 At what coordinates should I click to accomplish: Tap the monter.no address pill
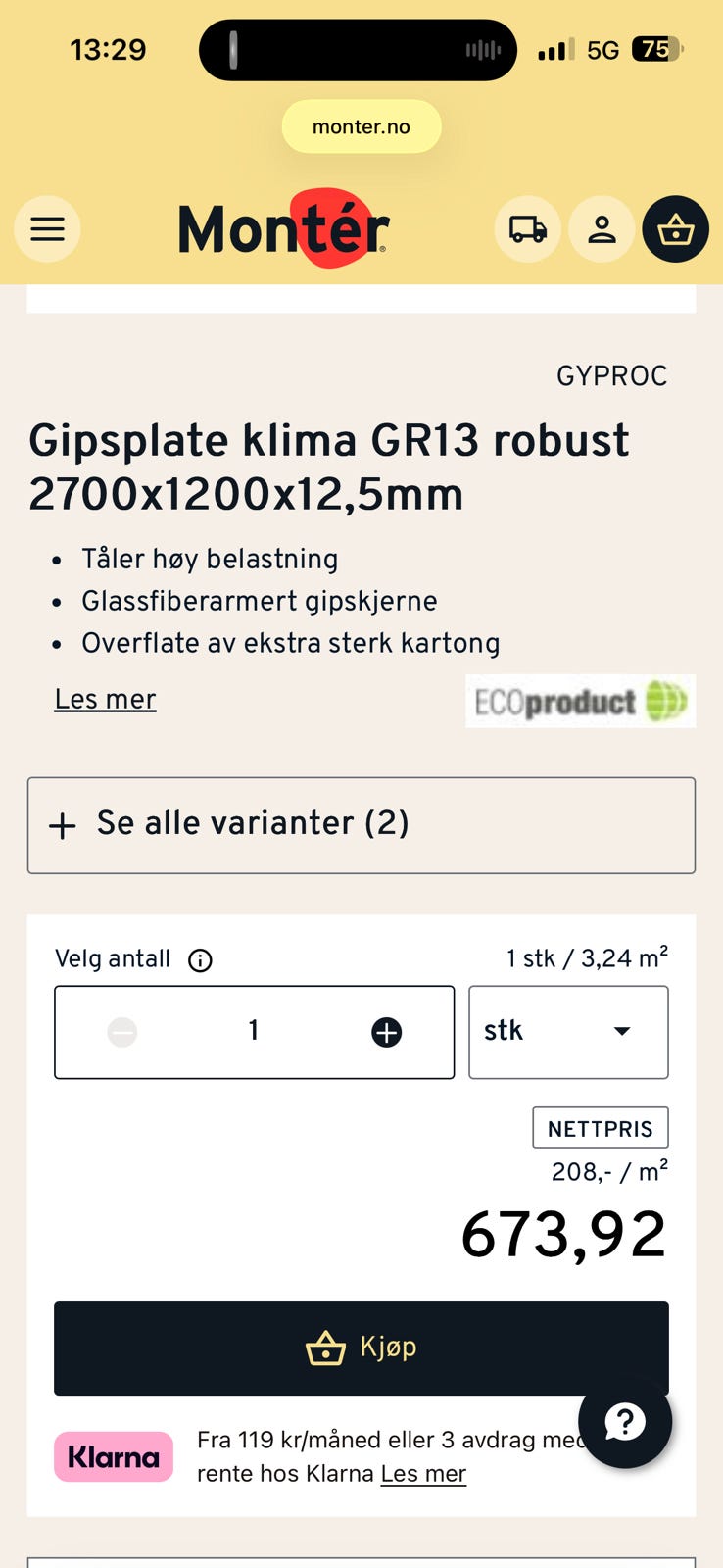pyautogui.click(x=361, y=126)
